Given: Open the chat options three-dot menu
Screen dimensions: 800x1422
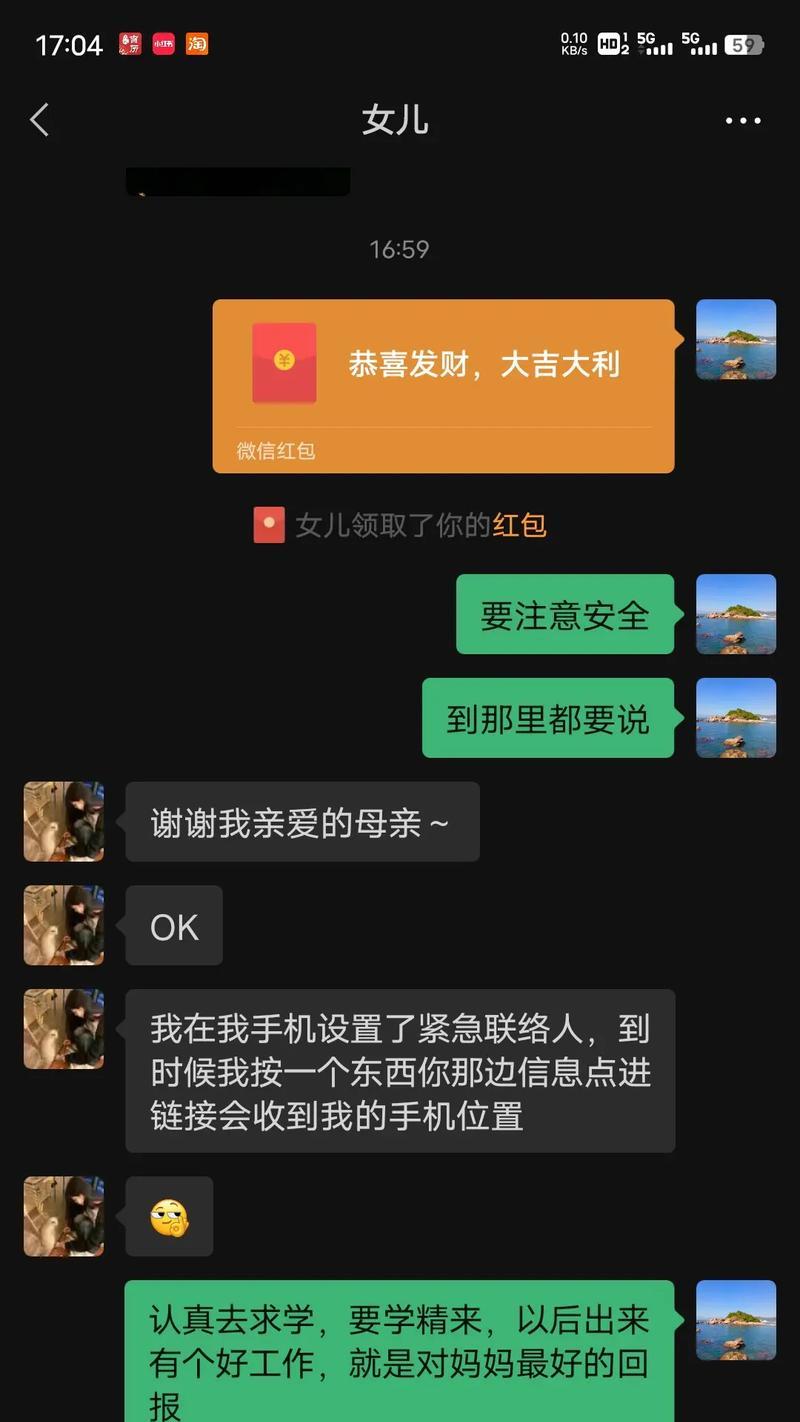Looking at the screenshot, I should pos(742,121).
